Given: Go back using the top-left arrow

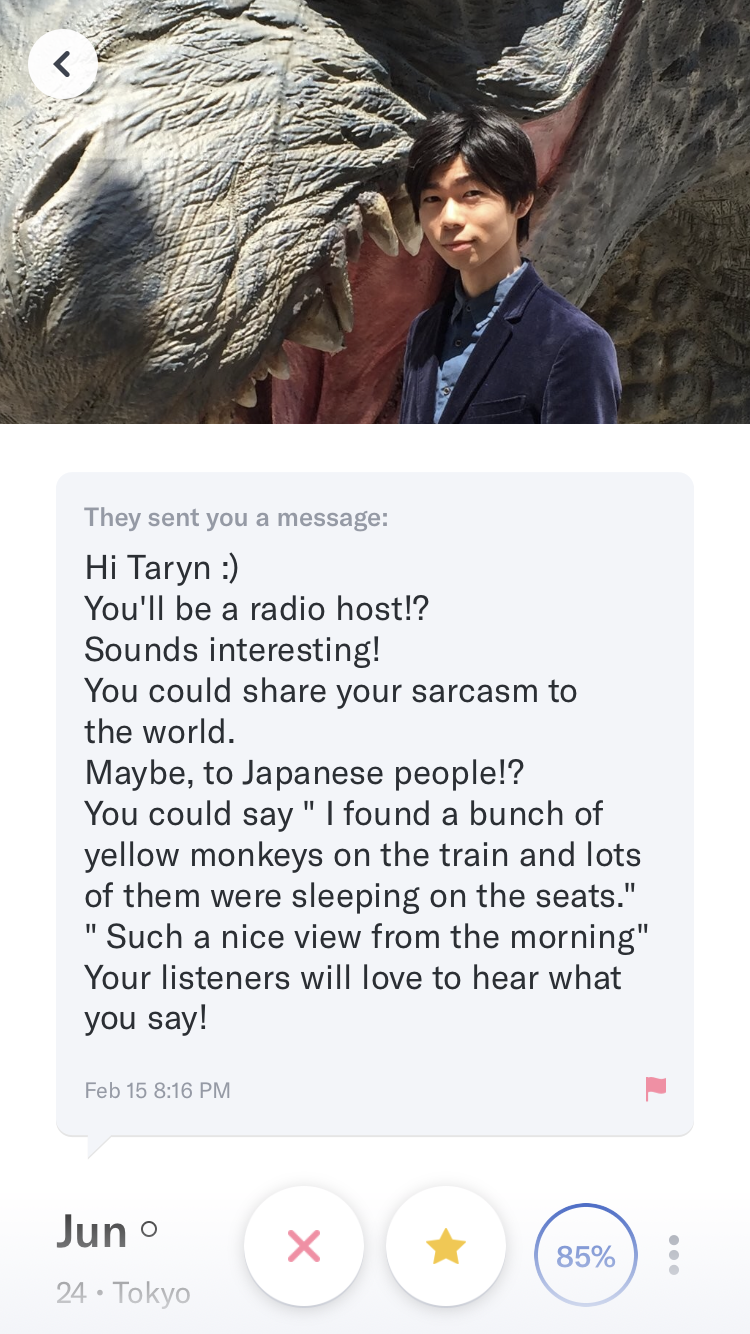Looking at the screenshot, I should click(x=62, y=65).
